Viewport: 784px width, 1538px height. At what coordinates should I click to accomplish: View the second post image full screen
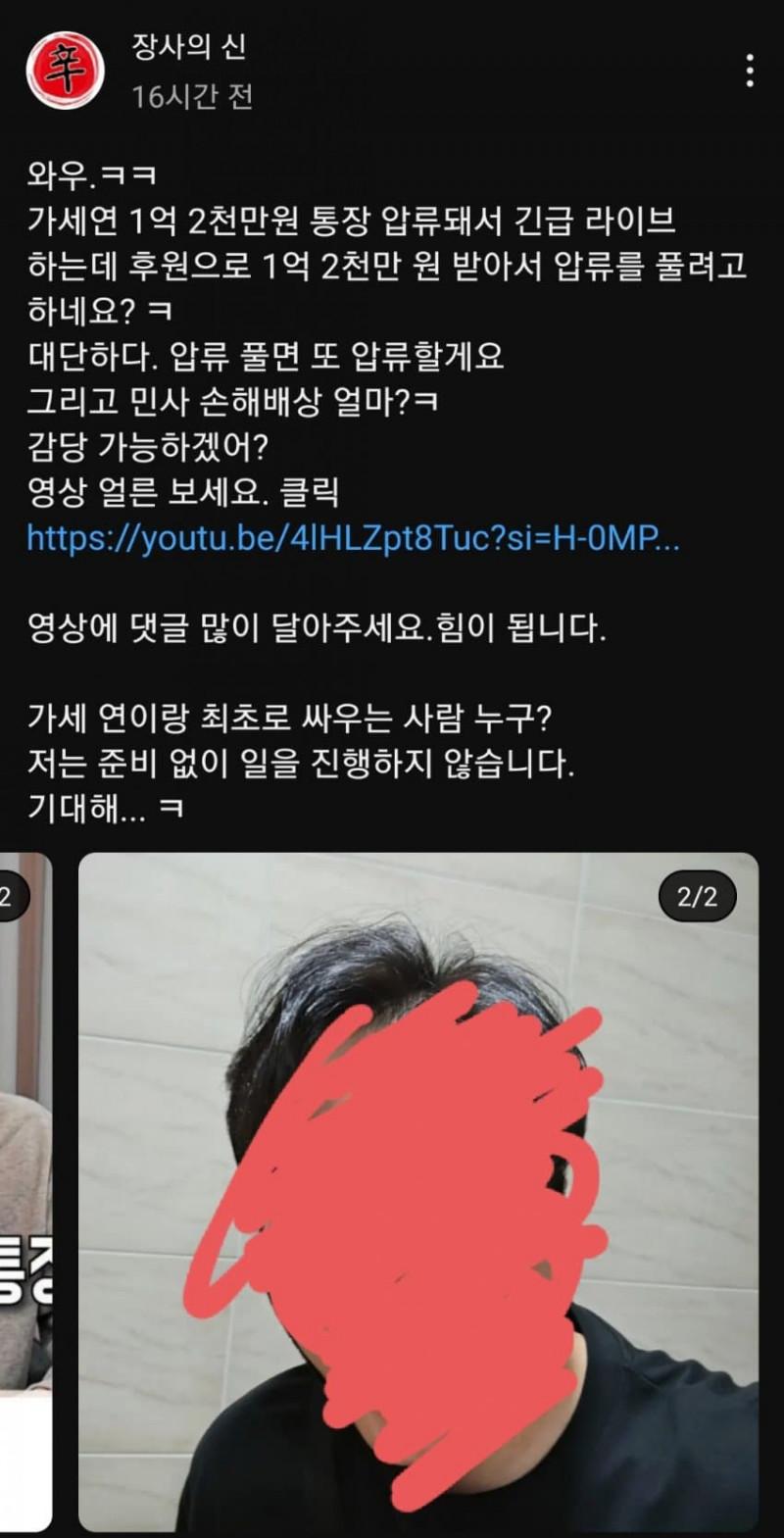click(417, 1191)
